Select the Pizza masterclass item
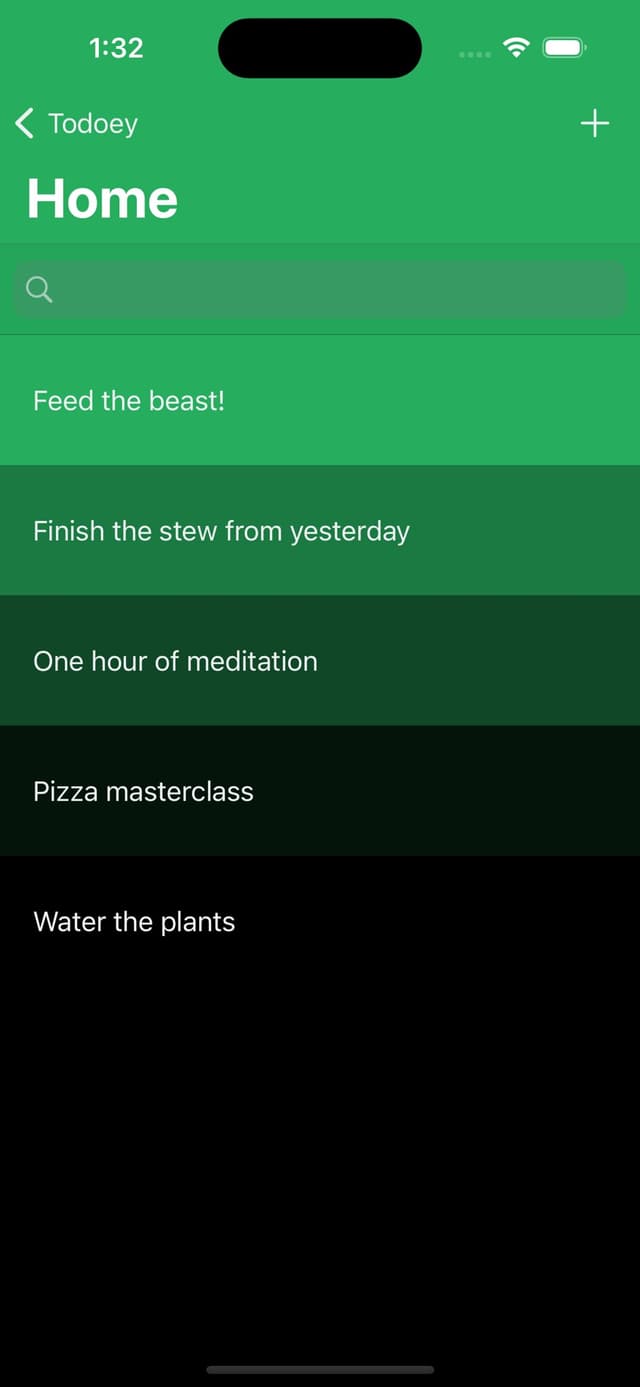 click(320, 791)
